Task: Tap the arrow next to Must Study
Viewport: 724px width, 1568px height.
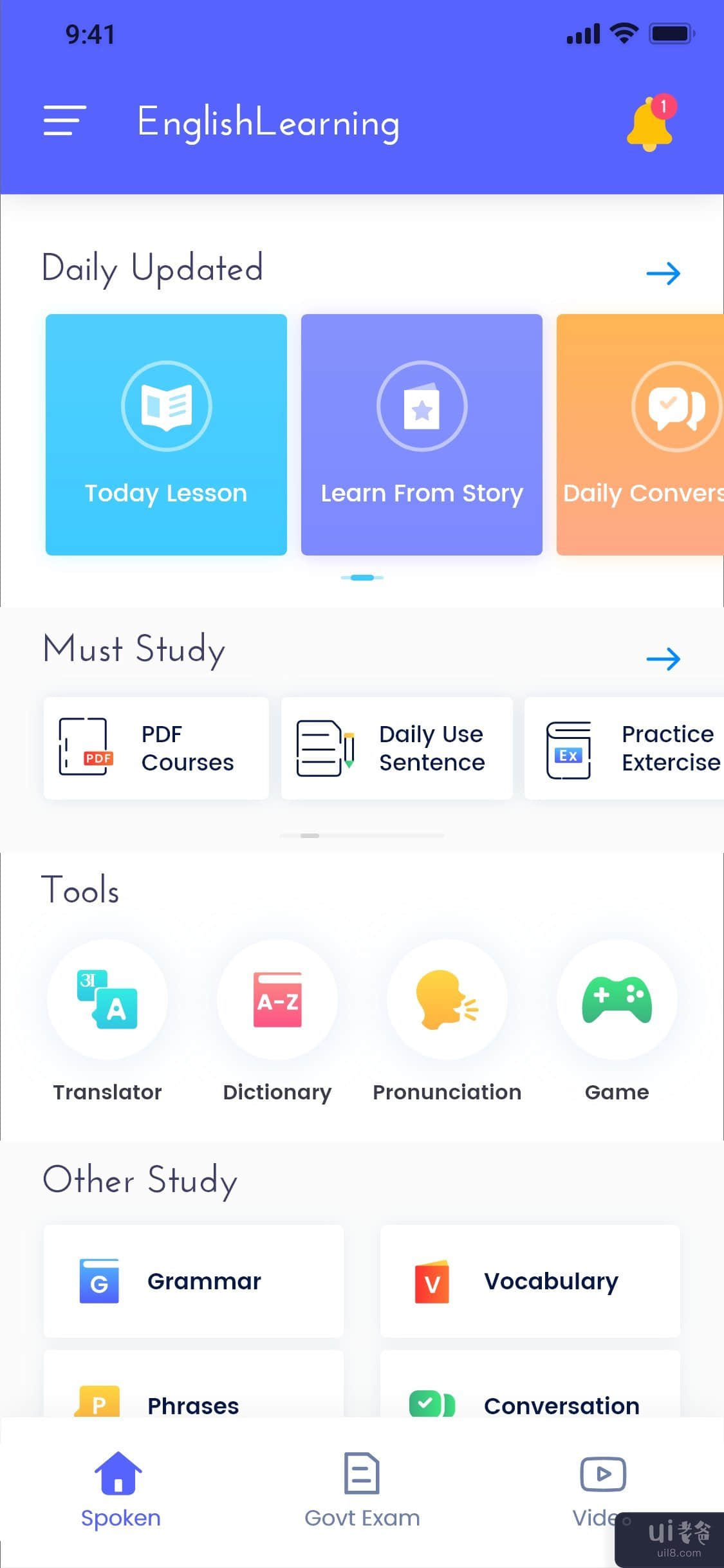Action: point(663,658)
